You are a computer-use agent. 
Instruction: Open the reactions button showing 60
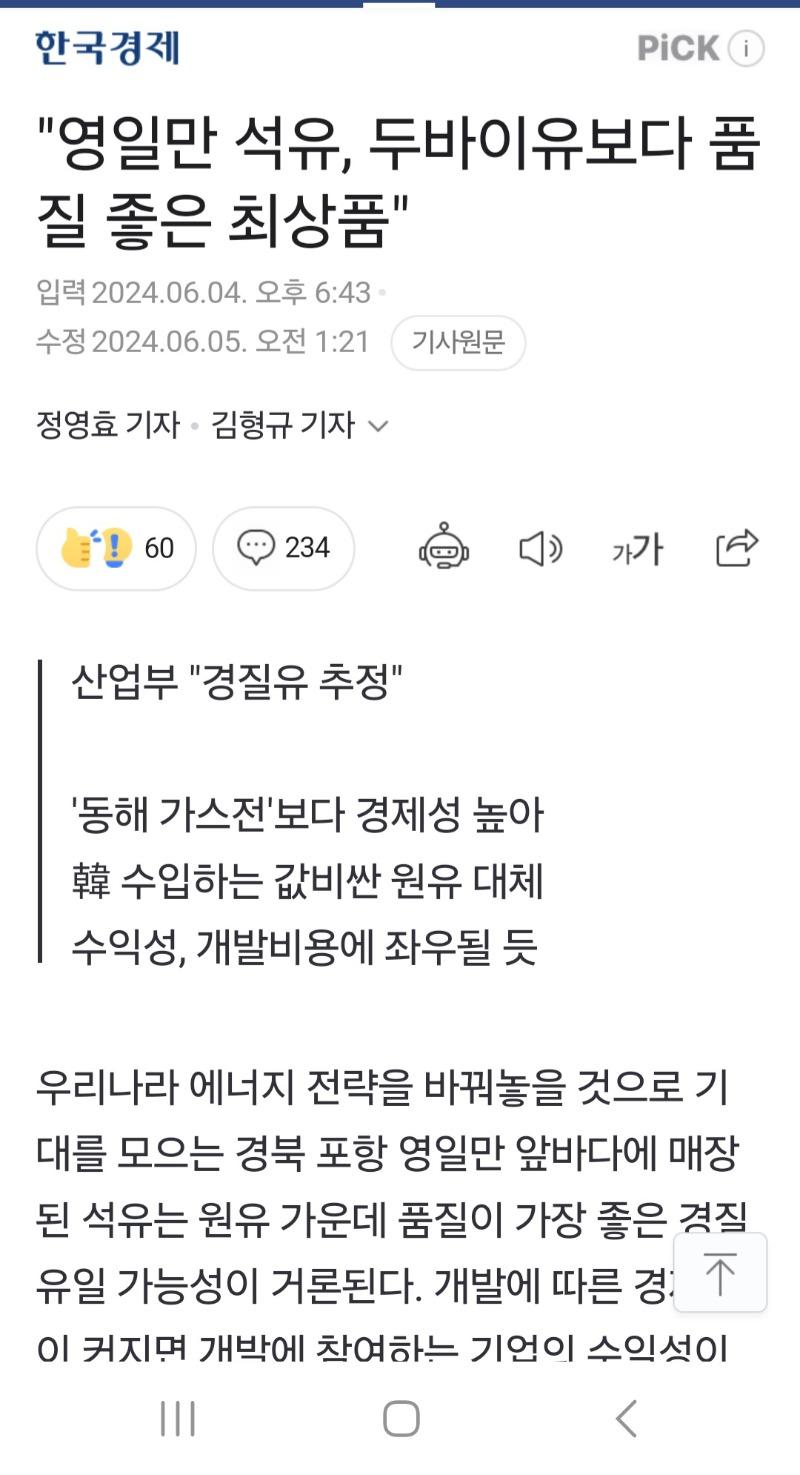point(116,548)
